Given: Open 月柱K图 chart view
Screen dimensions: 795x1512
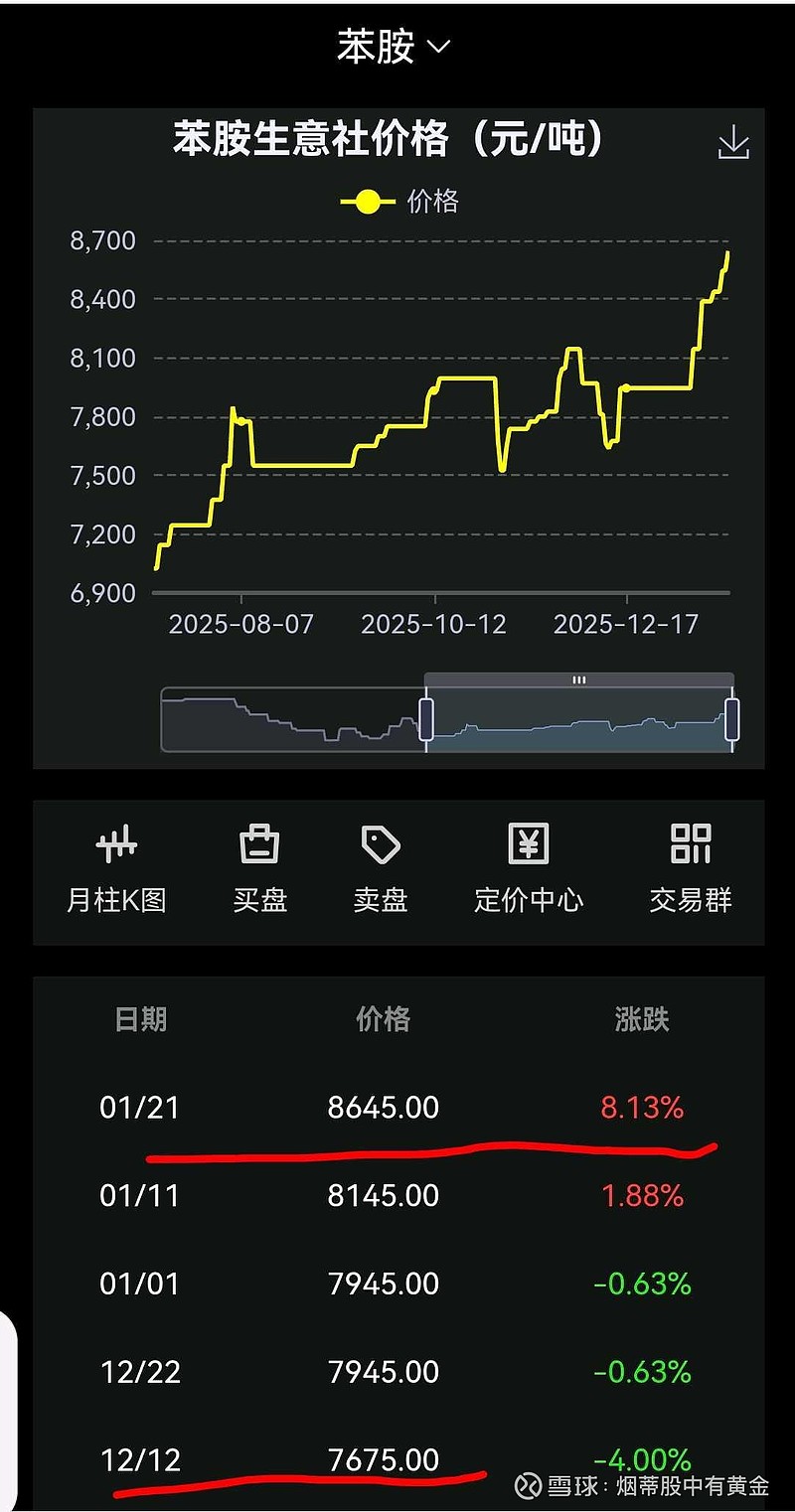Looking at the screenshot, I should coord(116,869).
